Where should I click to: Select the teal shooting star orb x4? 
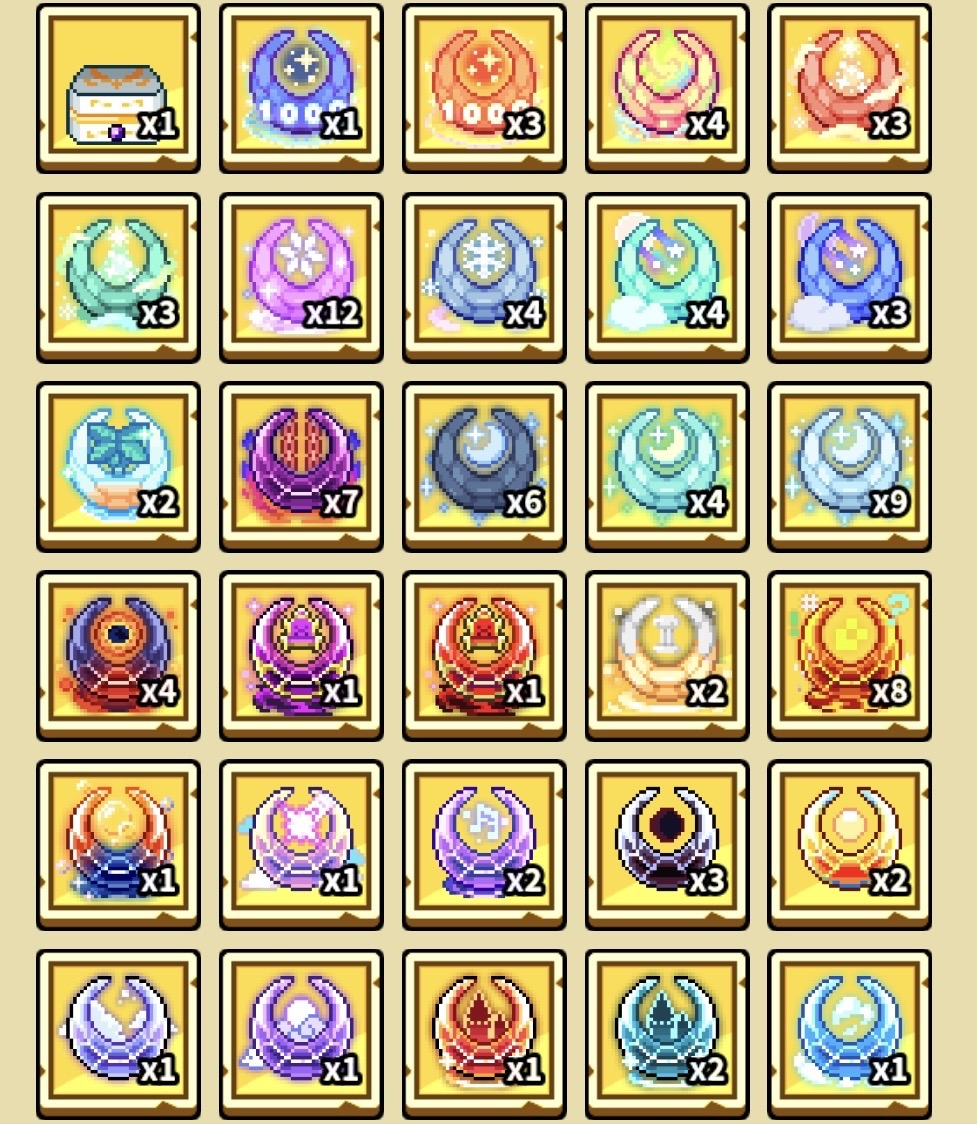[x=667, y=278]
